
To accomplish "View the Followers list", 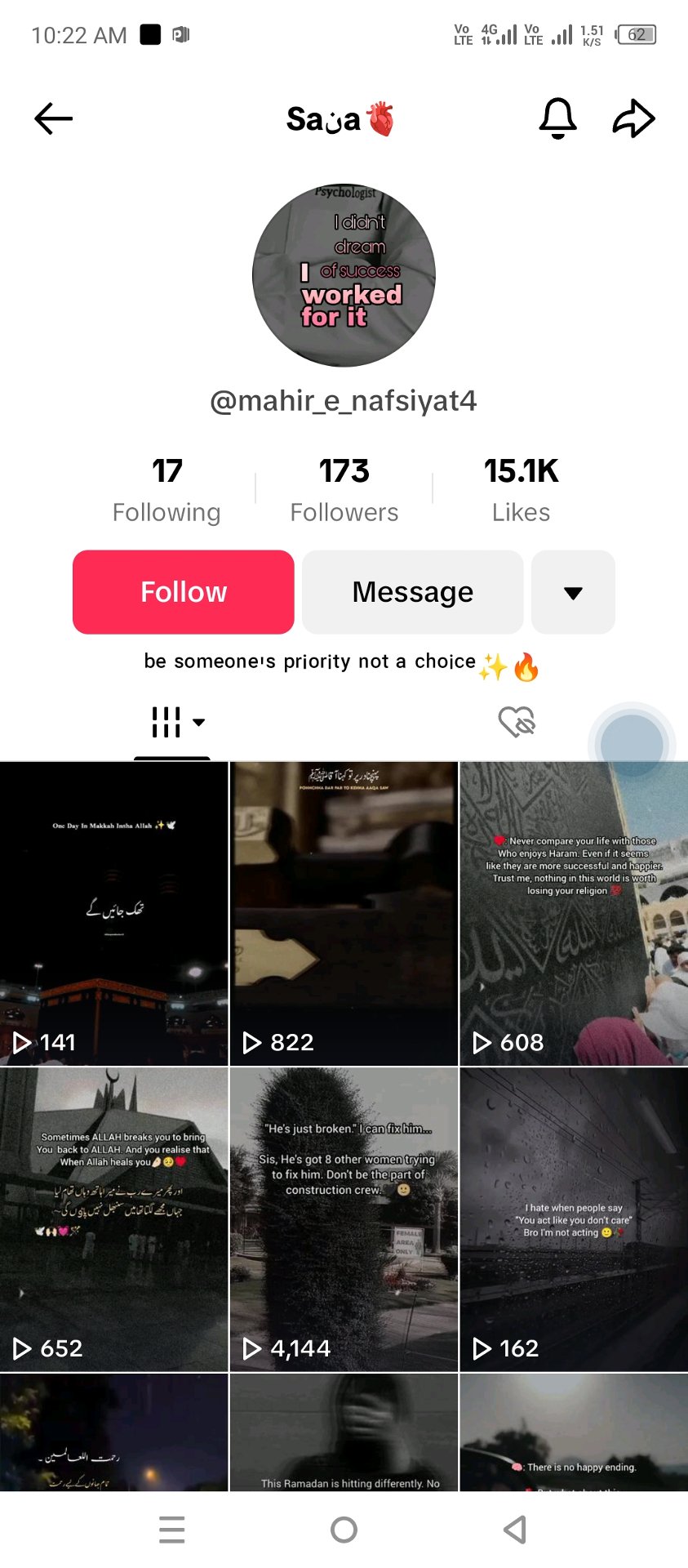I will (344, 490).
